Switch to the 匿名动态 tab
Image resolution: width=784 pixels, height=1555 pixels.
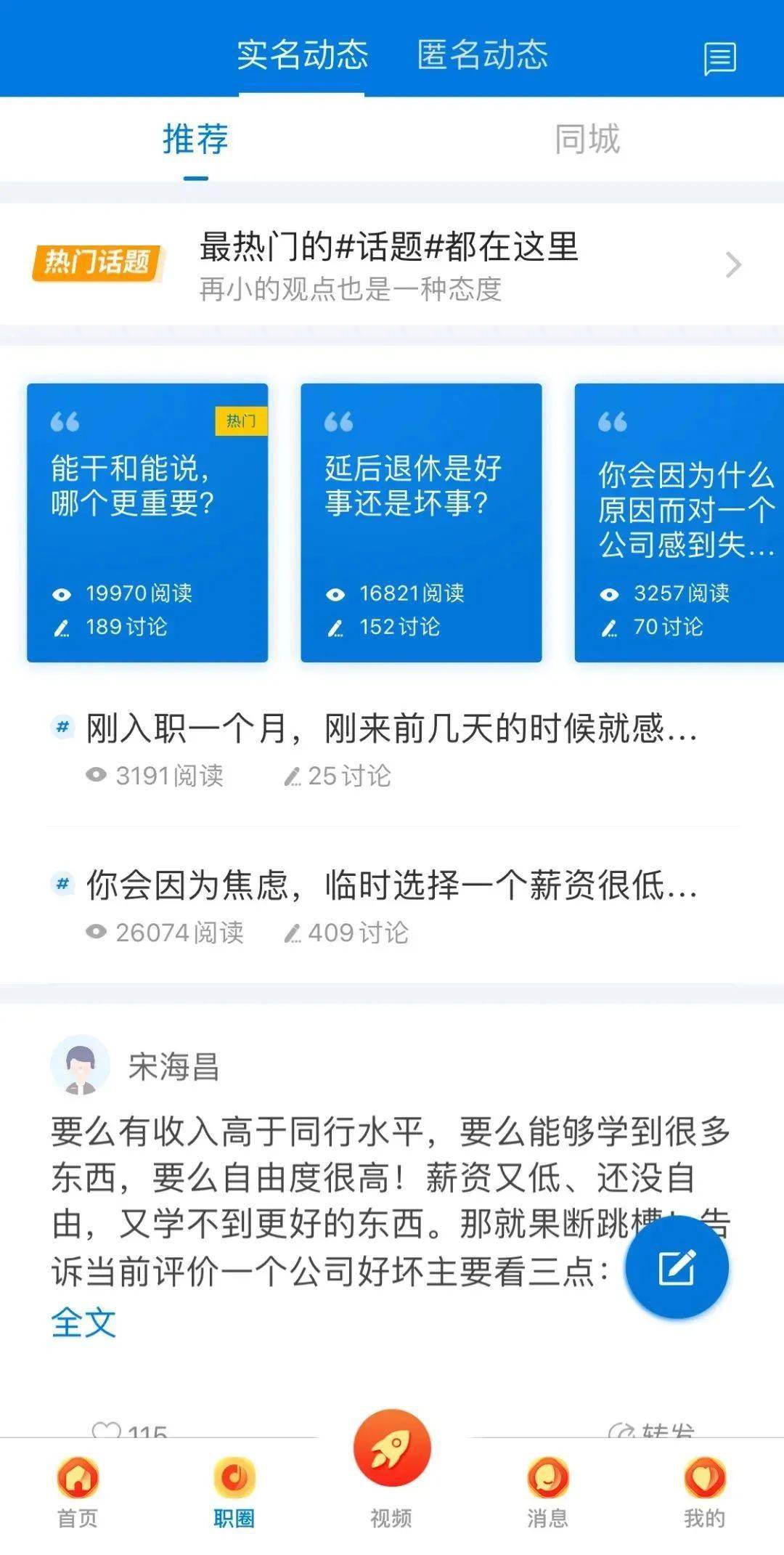click(482, 55)
